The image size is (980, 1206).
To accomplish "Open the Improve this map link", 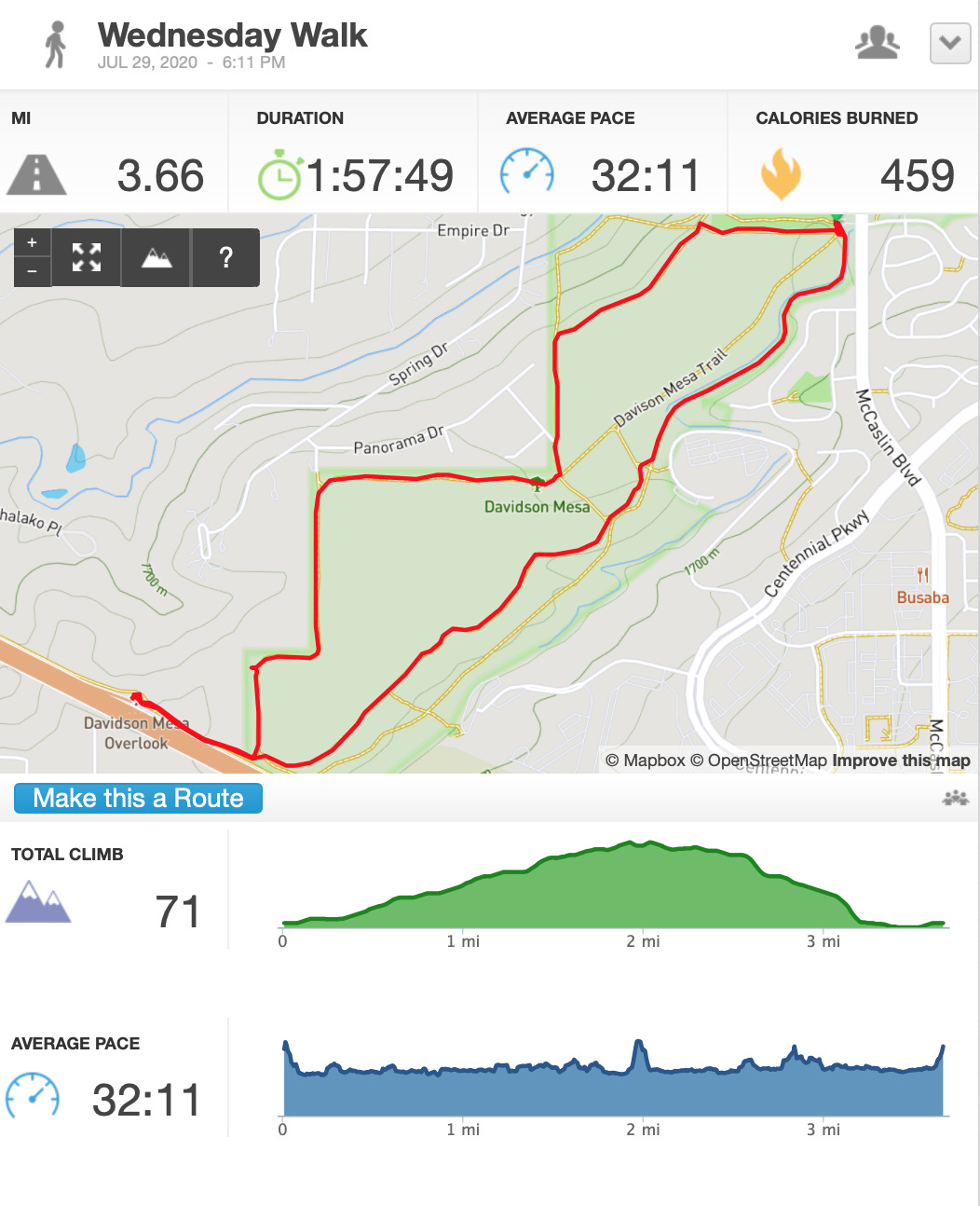I will click(901, 761).
